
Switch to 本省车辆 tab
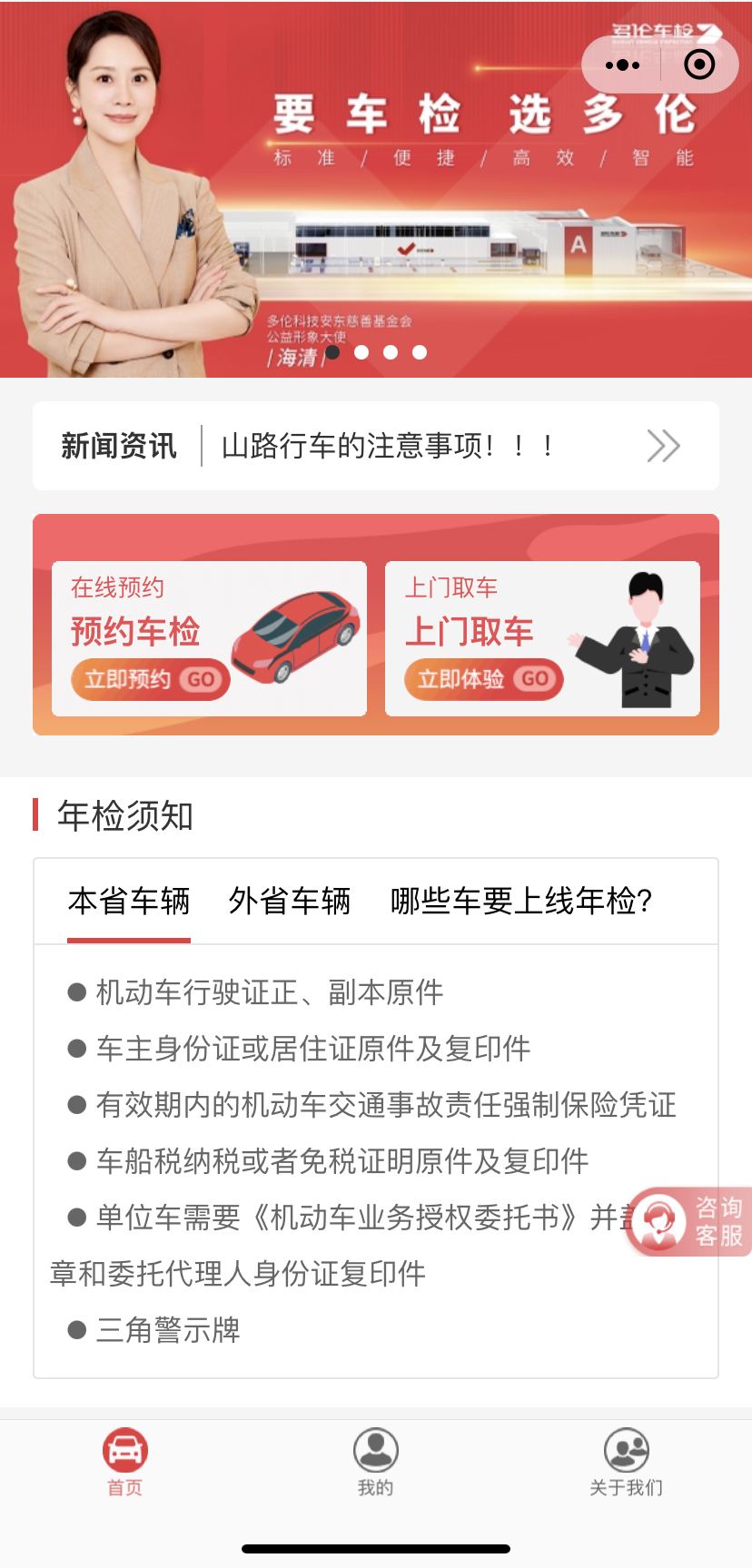pos(129,901)
